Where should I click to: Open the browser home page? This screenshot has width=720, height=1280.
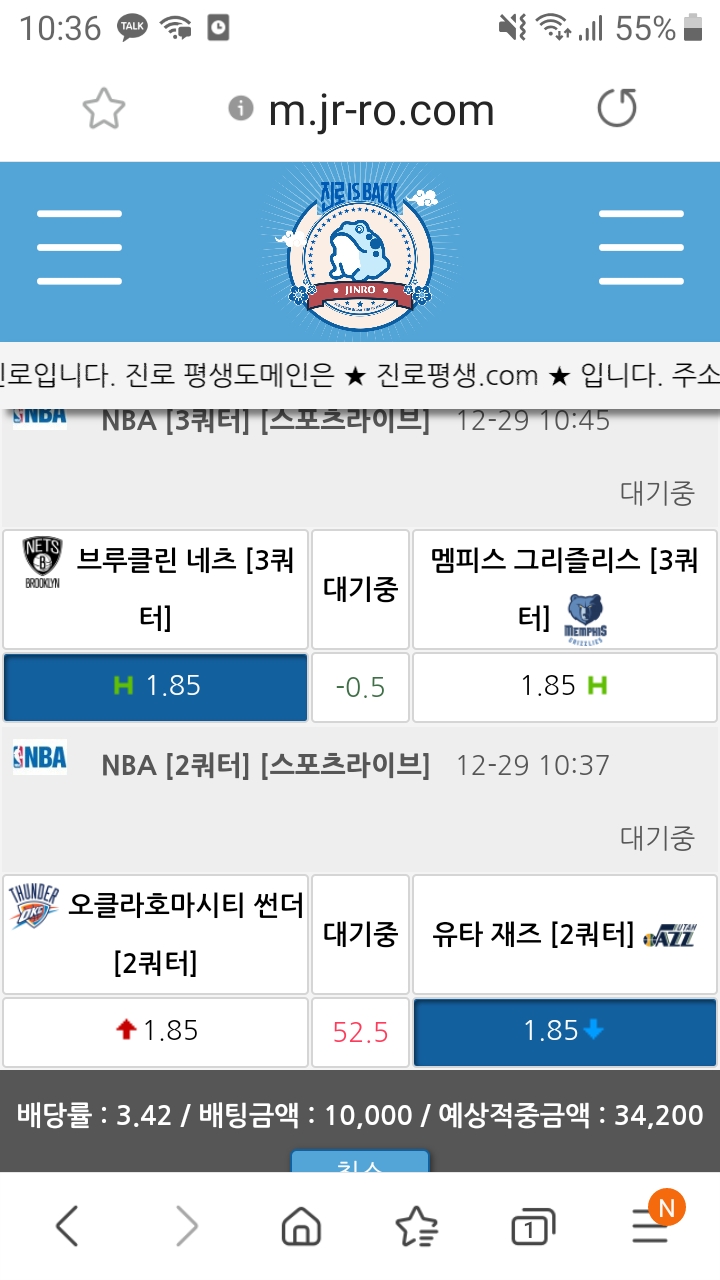coord(301,1226)
